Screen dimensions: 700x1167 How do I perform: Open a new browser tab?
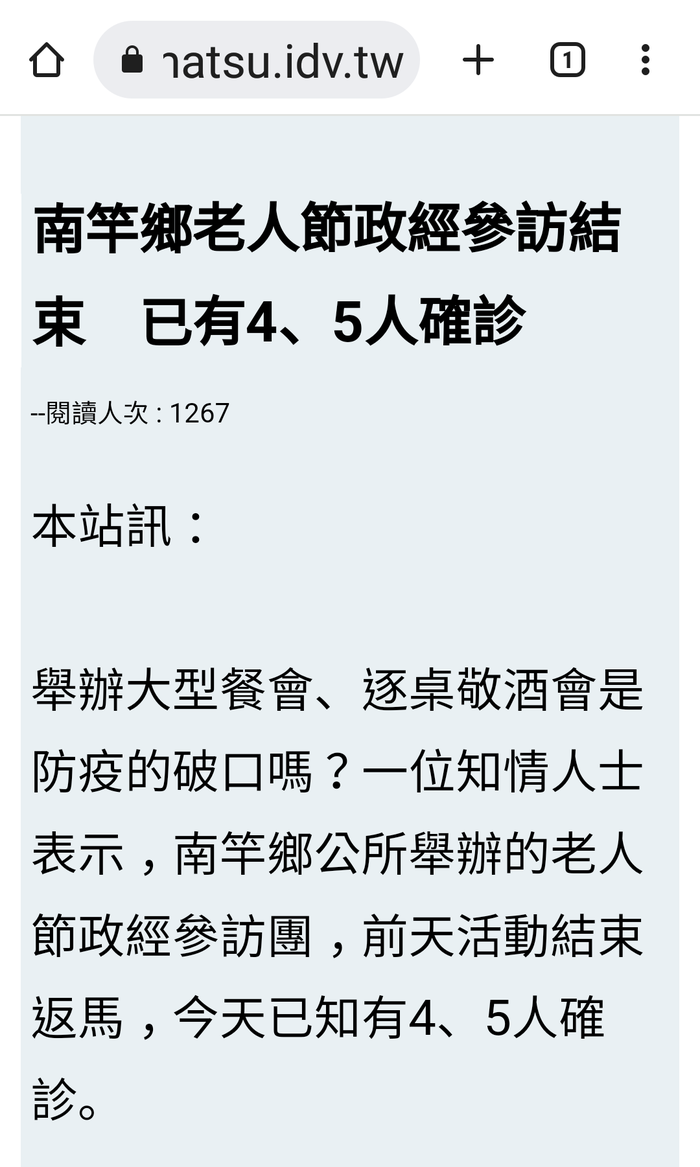coord(478,61)
